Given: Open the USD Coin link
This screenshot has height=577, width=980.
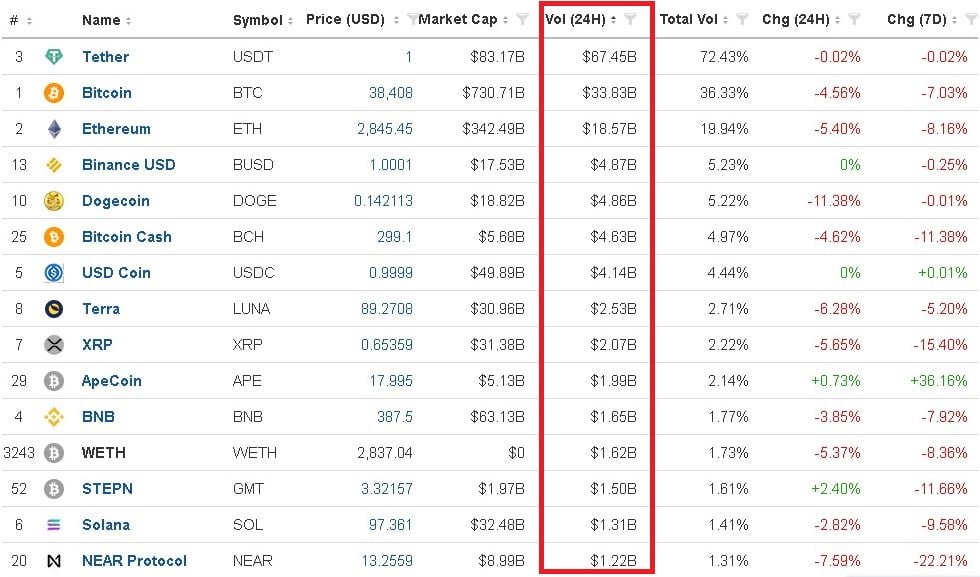Looking at the screenshot, I should click(116, 273).
